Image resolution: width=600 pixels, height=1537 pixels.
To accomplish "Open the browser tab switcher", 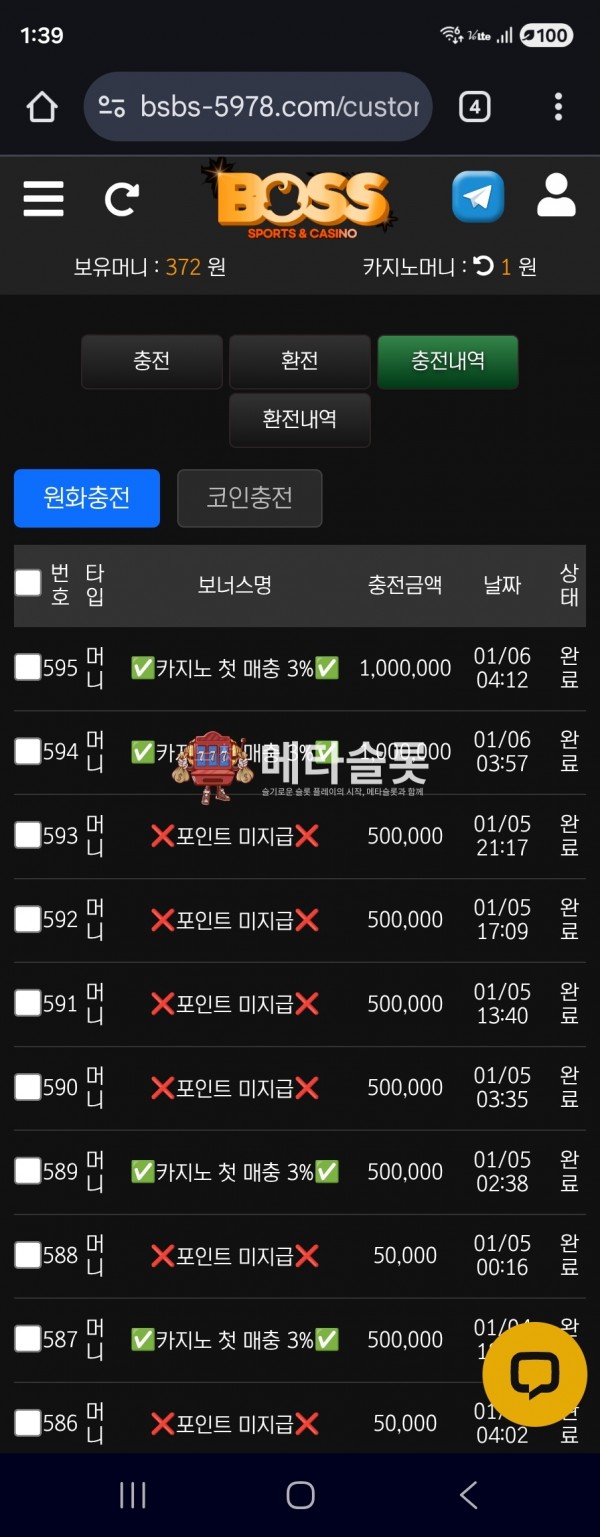I will click(x=474, y=106).
